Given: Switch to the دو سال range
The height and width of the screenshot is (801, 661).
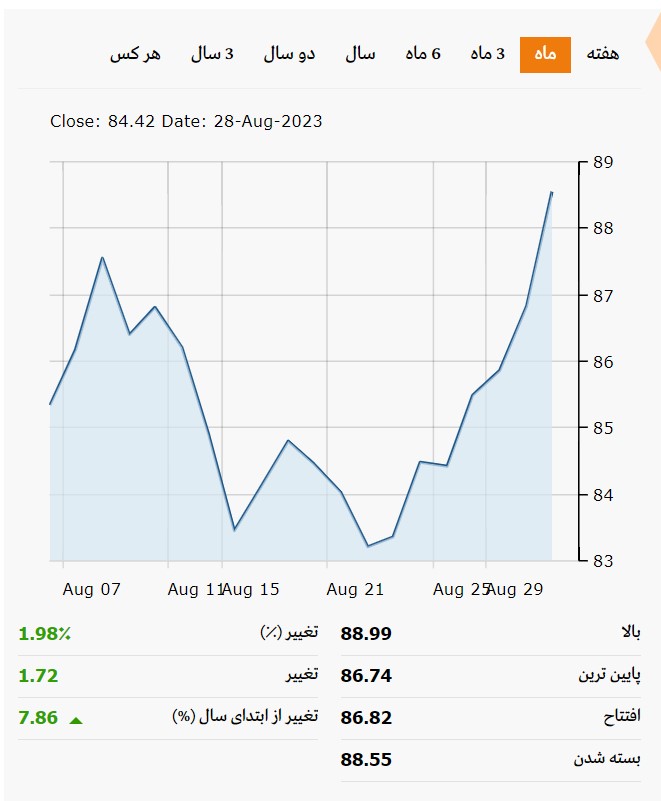Looking at the screenshot, I should [289, 54].
